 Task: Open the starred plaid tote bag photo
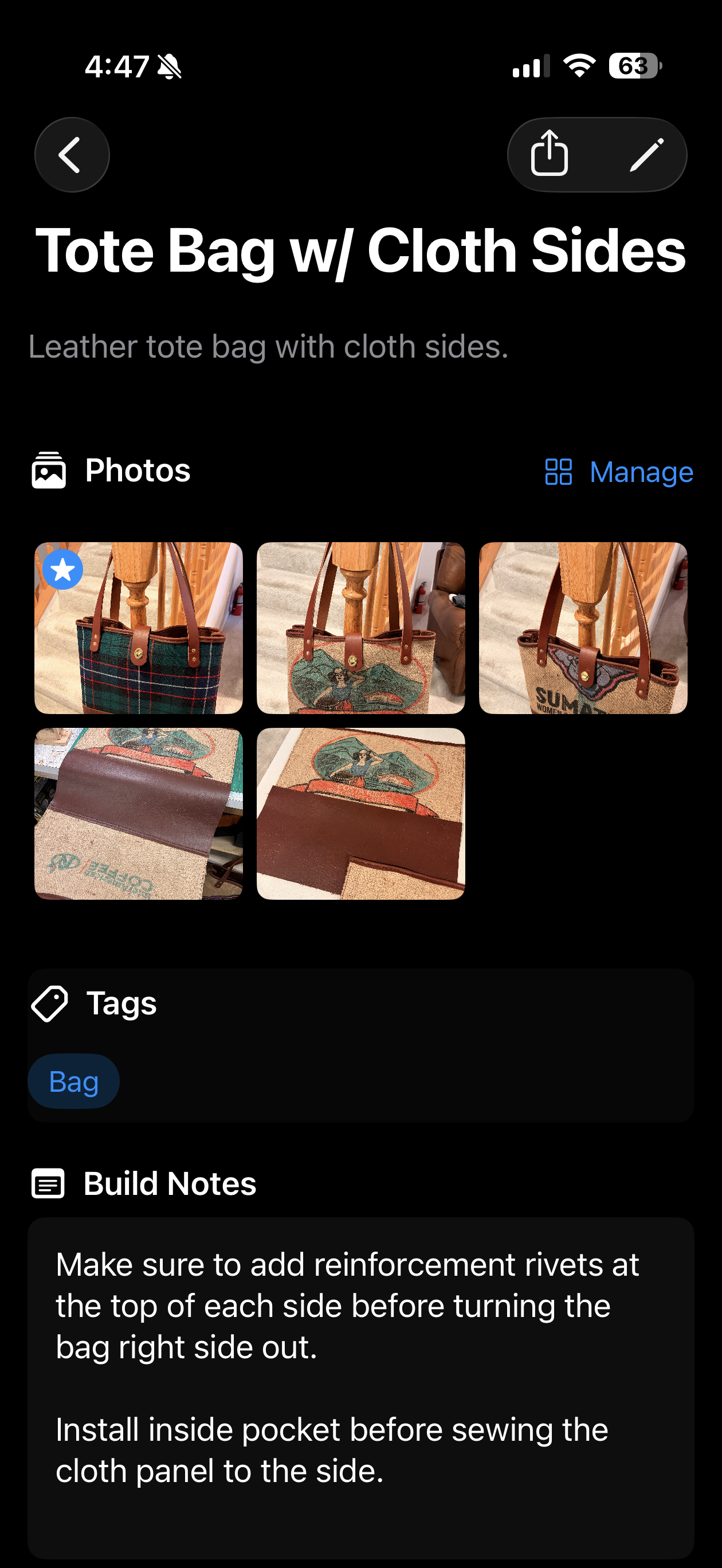pyautogui.click(x=139, y=628)
